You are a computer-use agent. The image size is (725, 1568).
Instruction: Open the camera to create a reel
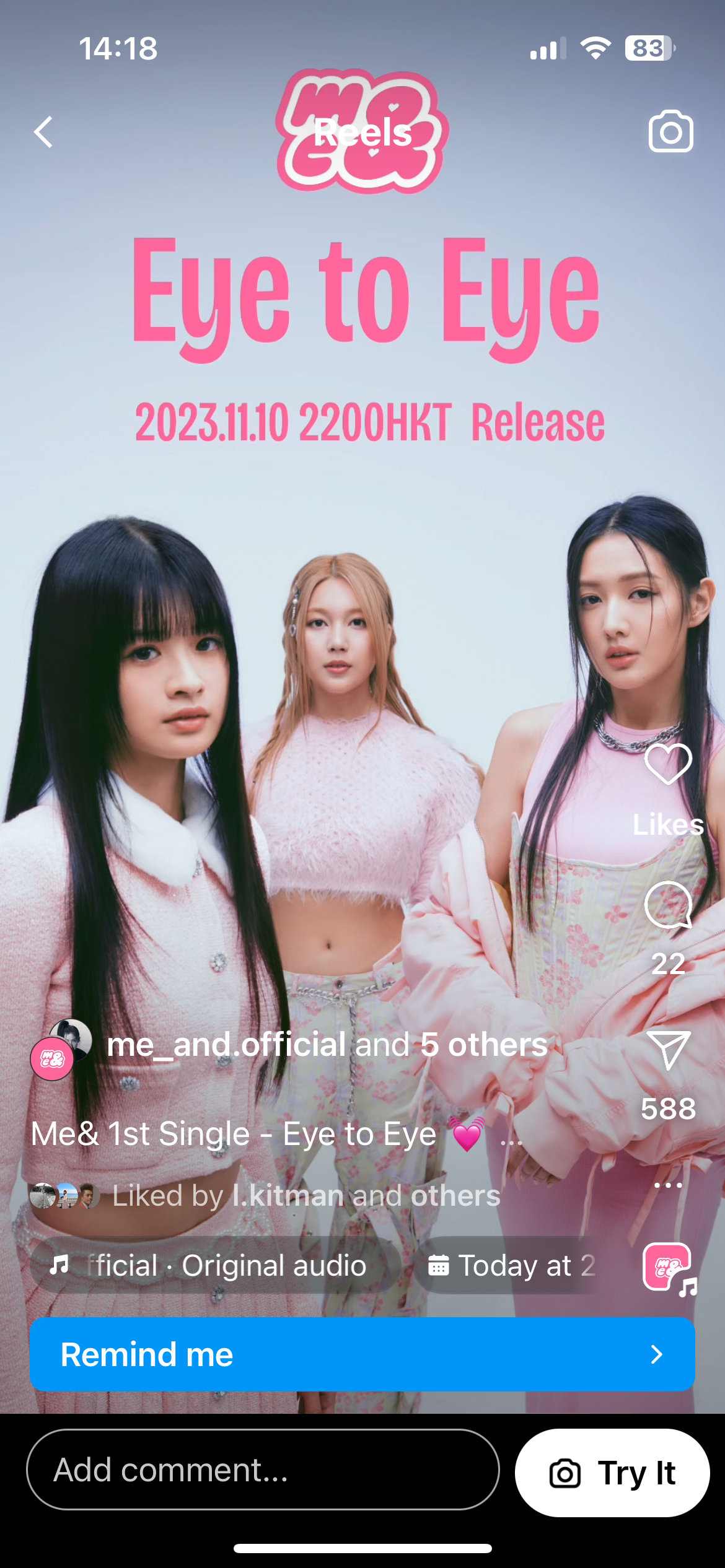click(670, 132)
